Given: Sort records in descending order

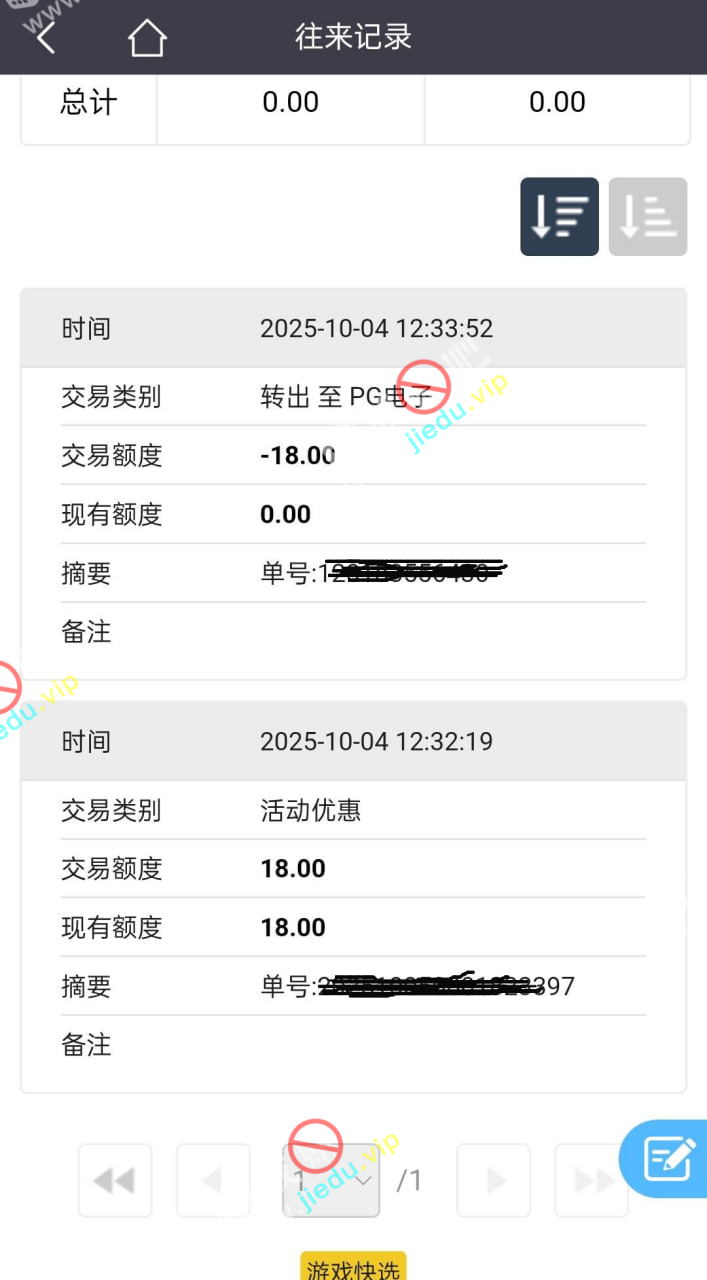Looking at the screenshot, I should pos(559,217).
